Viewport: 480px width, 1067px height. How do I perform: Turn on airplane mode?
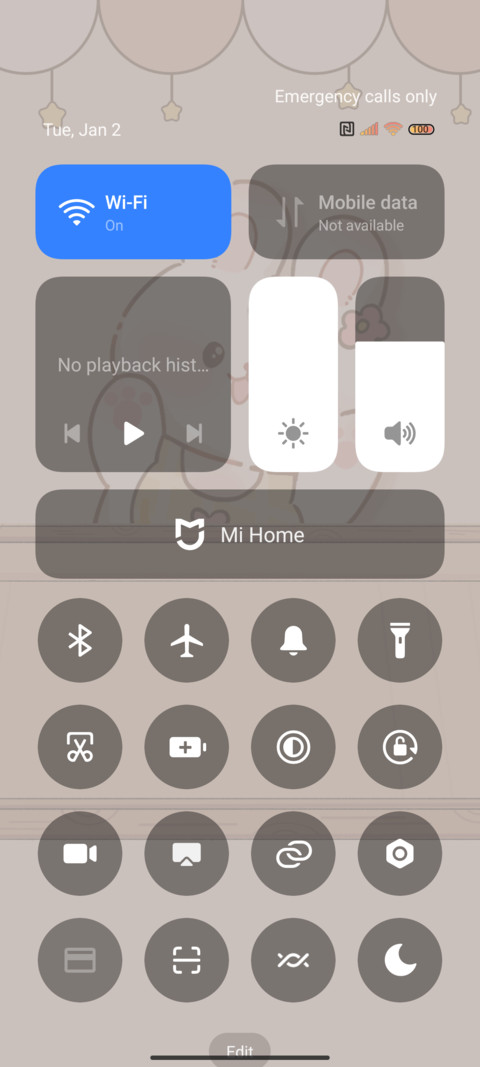[187, 640]
